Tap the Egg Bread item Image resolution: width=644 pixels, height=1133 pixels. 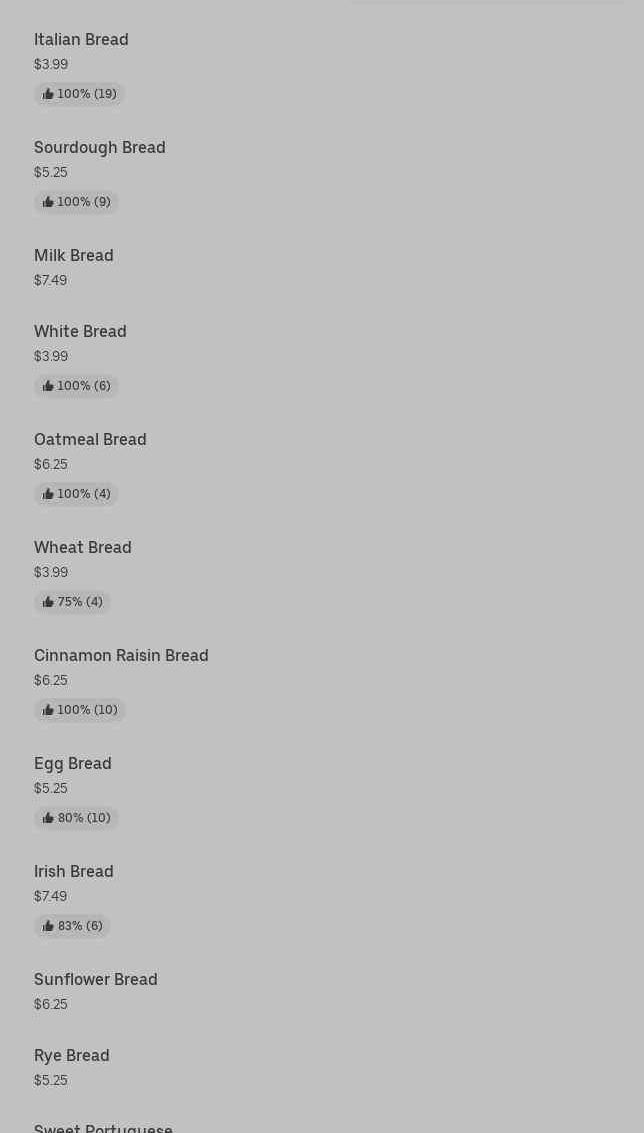[x=73, y=764]
